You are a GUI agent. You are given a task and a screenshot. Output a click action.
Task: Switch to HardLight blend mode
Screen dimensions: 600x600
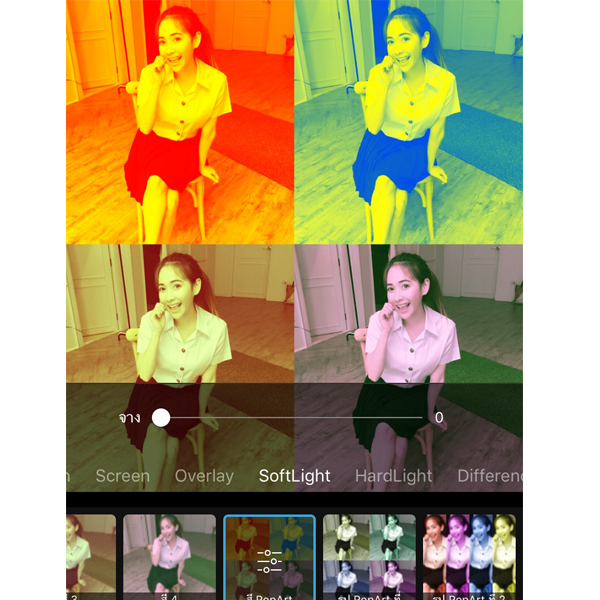[x=393, y=476]
